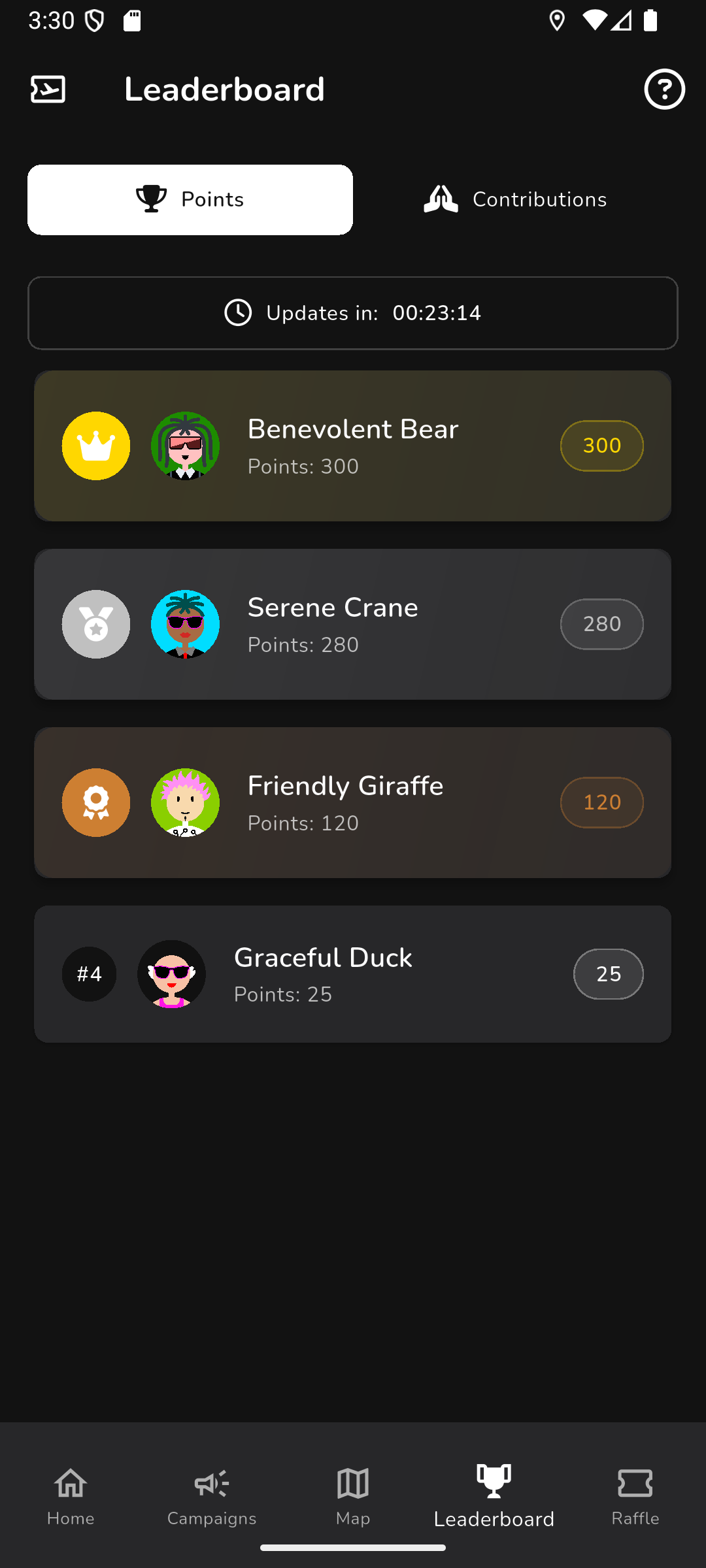Click the #4 rank badge on Graceful Duck
This screenshot has width=706, height=1568.
(x=89, y=974)
